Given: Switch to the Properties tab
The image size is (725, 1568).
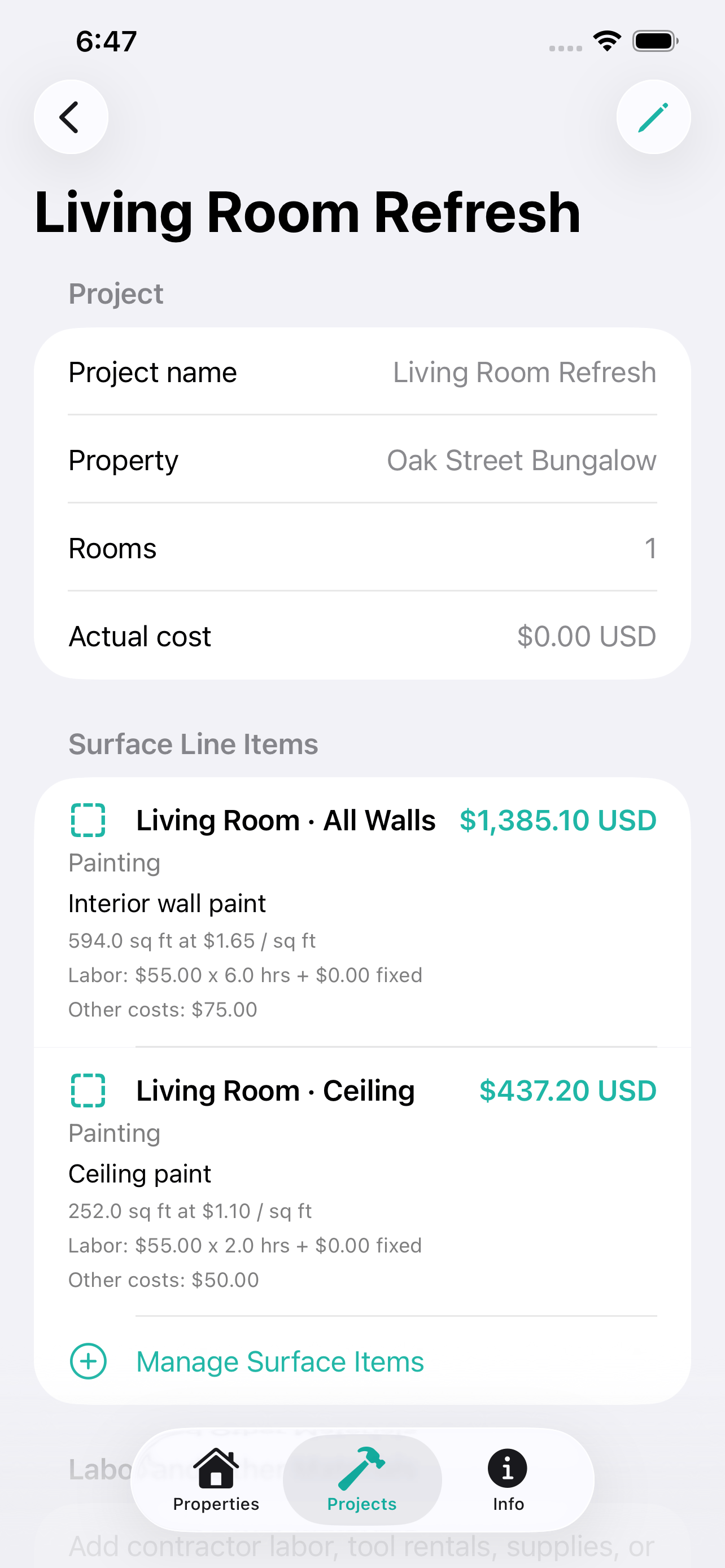Looking at the screenshot, I should [216, 1480].
